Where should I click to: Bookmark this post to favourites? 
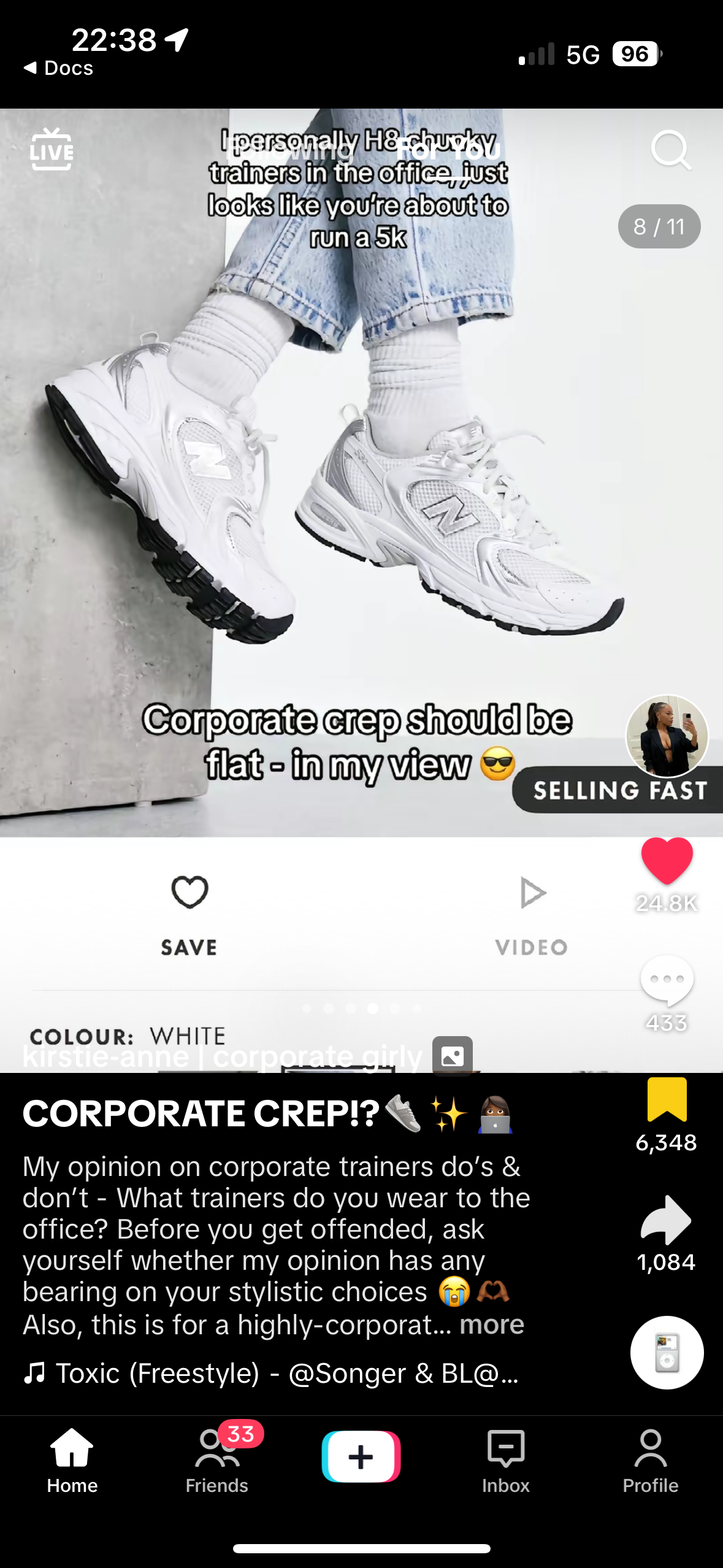(x=667, y=1099)
